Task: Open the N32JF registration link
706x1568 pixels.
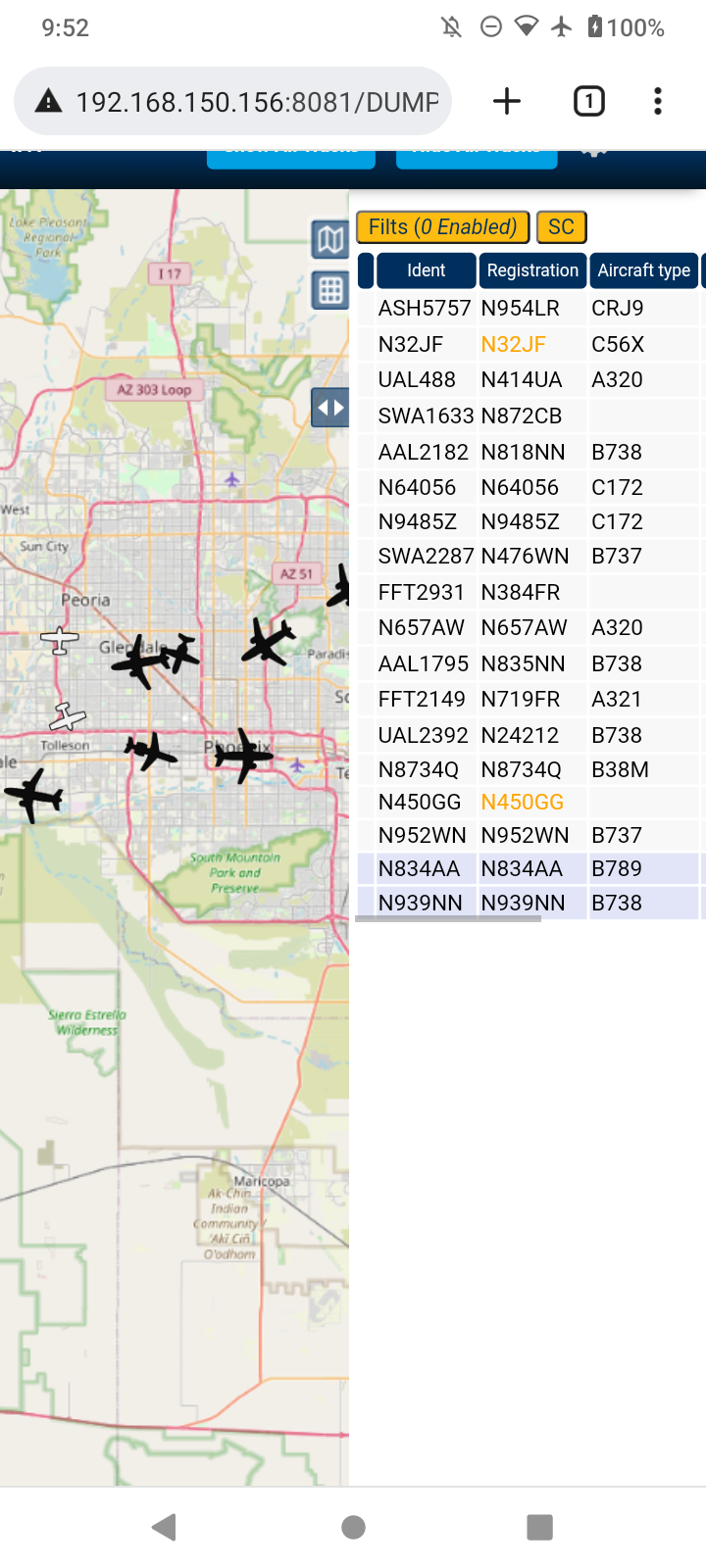Action: click(x=513, y=344)
